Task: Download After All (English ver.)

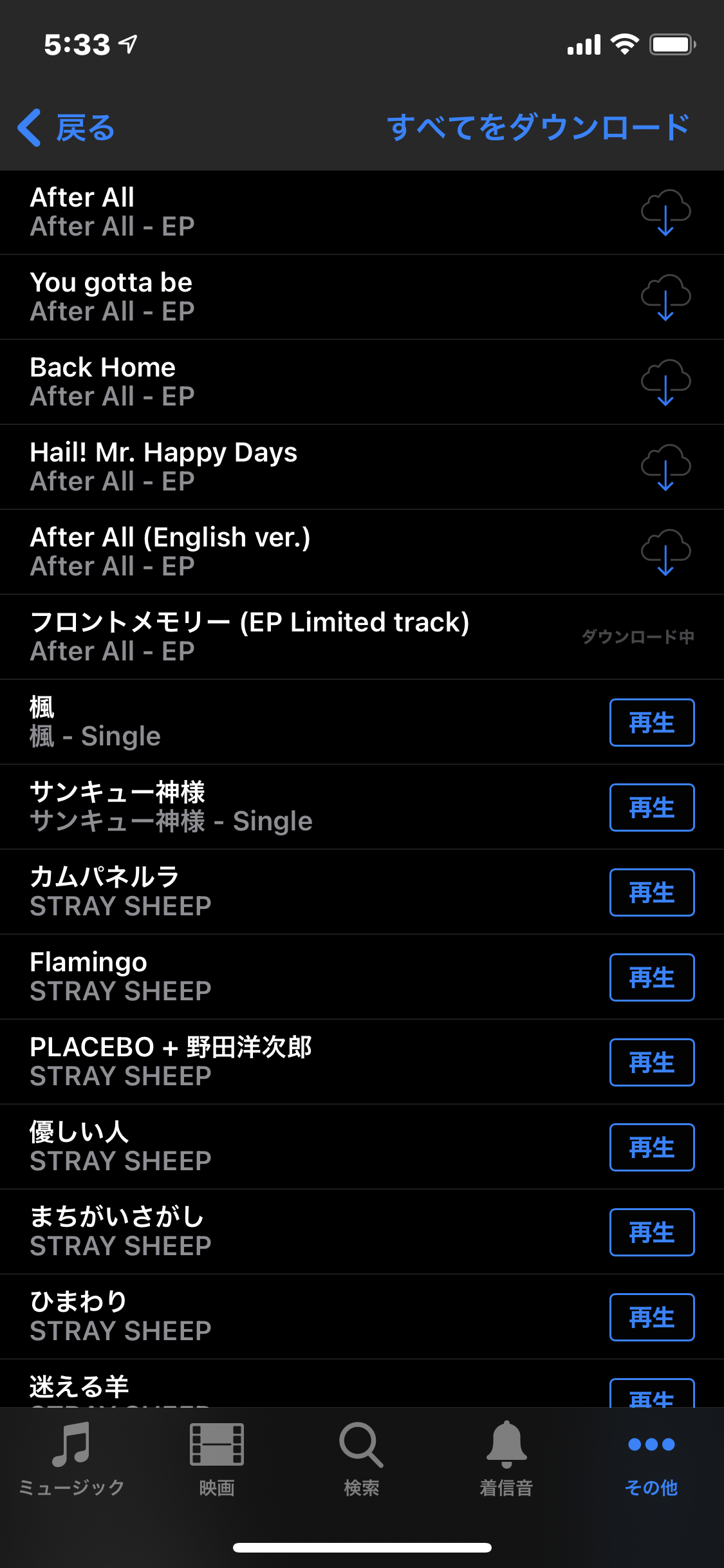Action: pyautogui.click(x=665, y=552)
